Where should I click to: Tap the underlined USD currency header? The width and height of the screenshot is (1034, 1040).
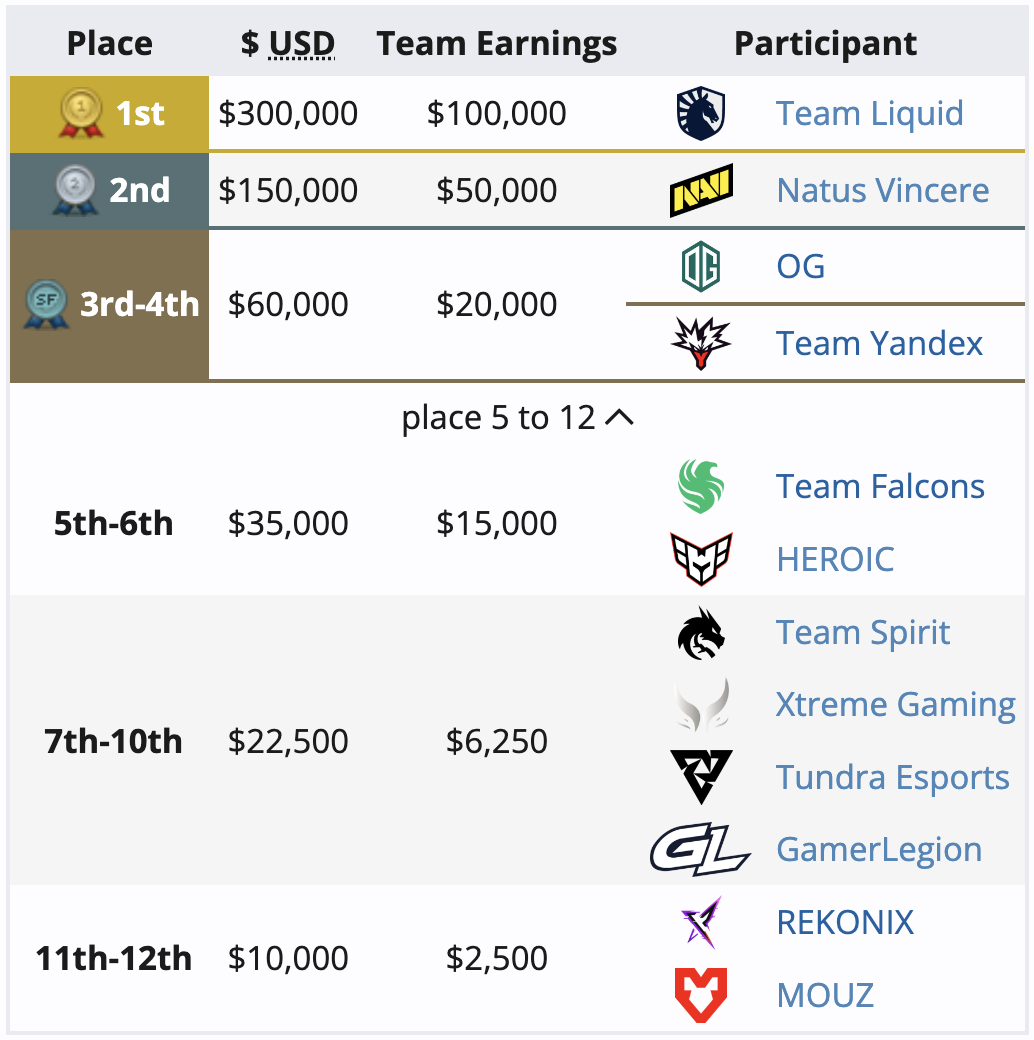[302, 44]
